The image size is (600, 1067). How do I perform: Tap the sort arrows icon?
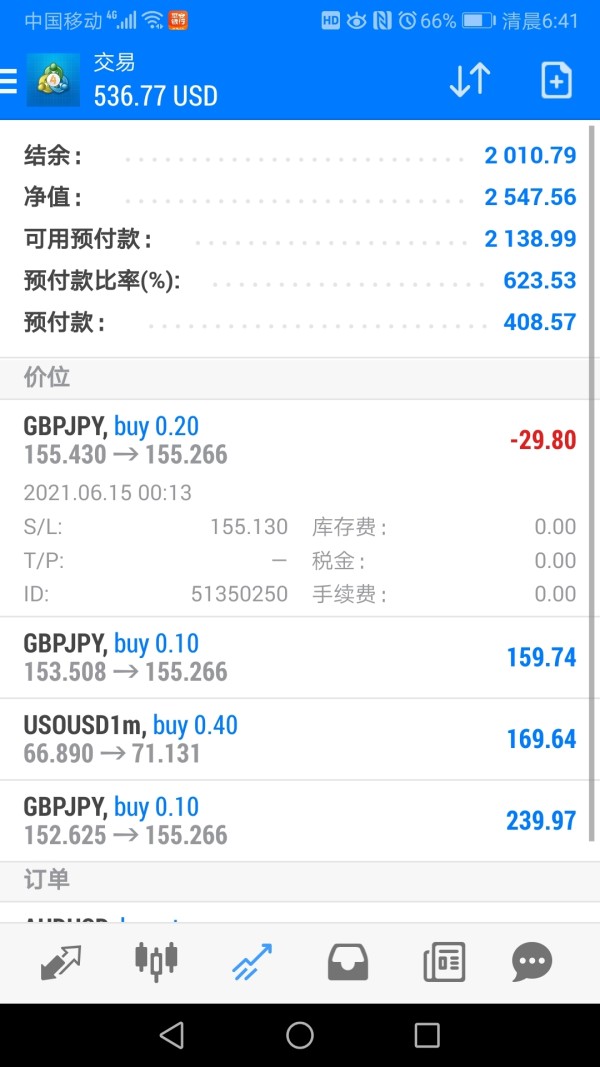coord(470,80)
